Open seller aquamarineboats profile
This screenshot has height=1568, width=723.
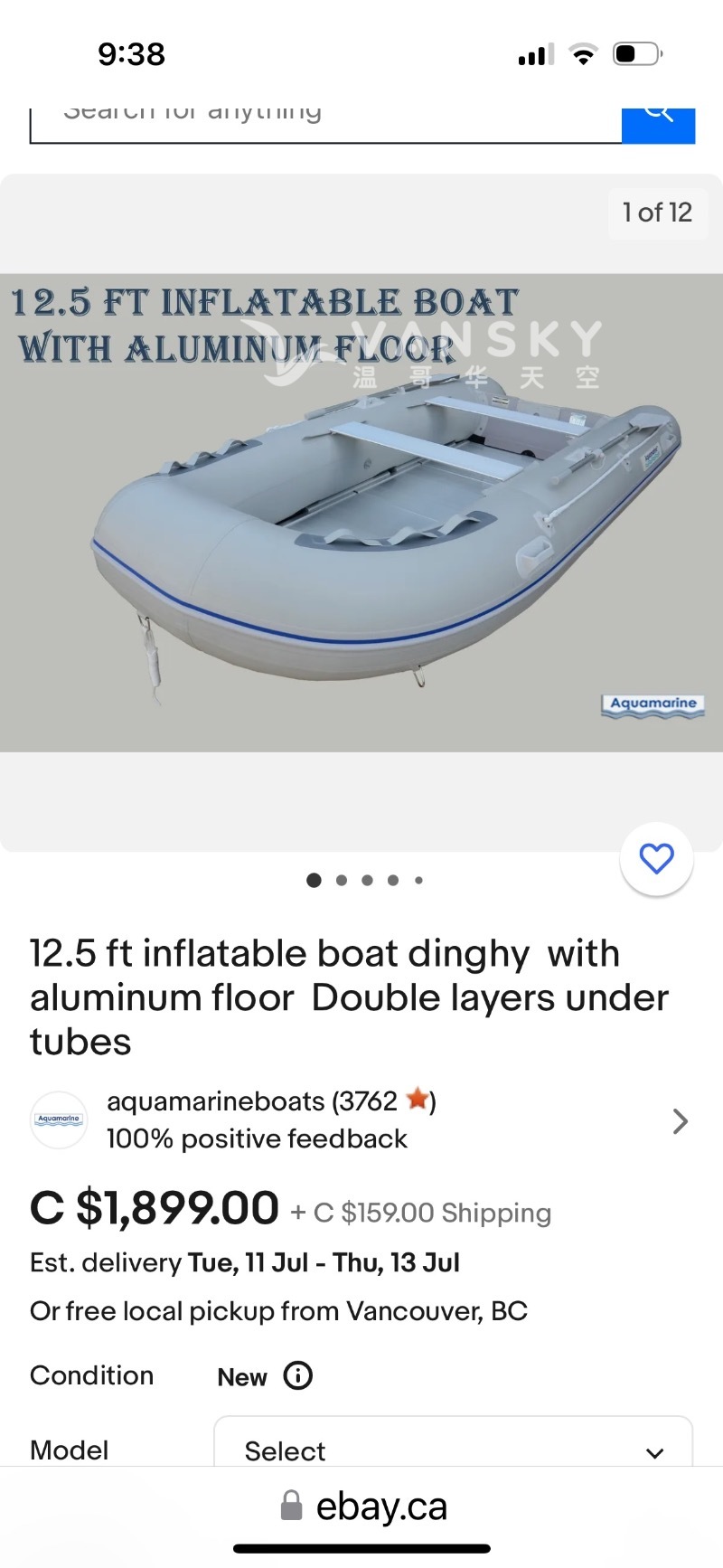[360, 1120]
